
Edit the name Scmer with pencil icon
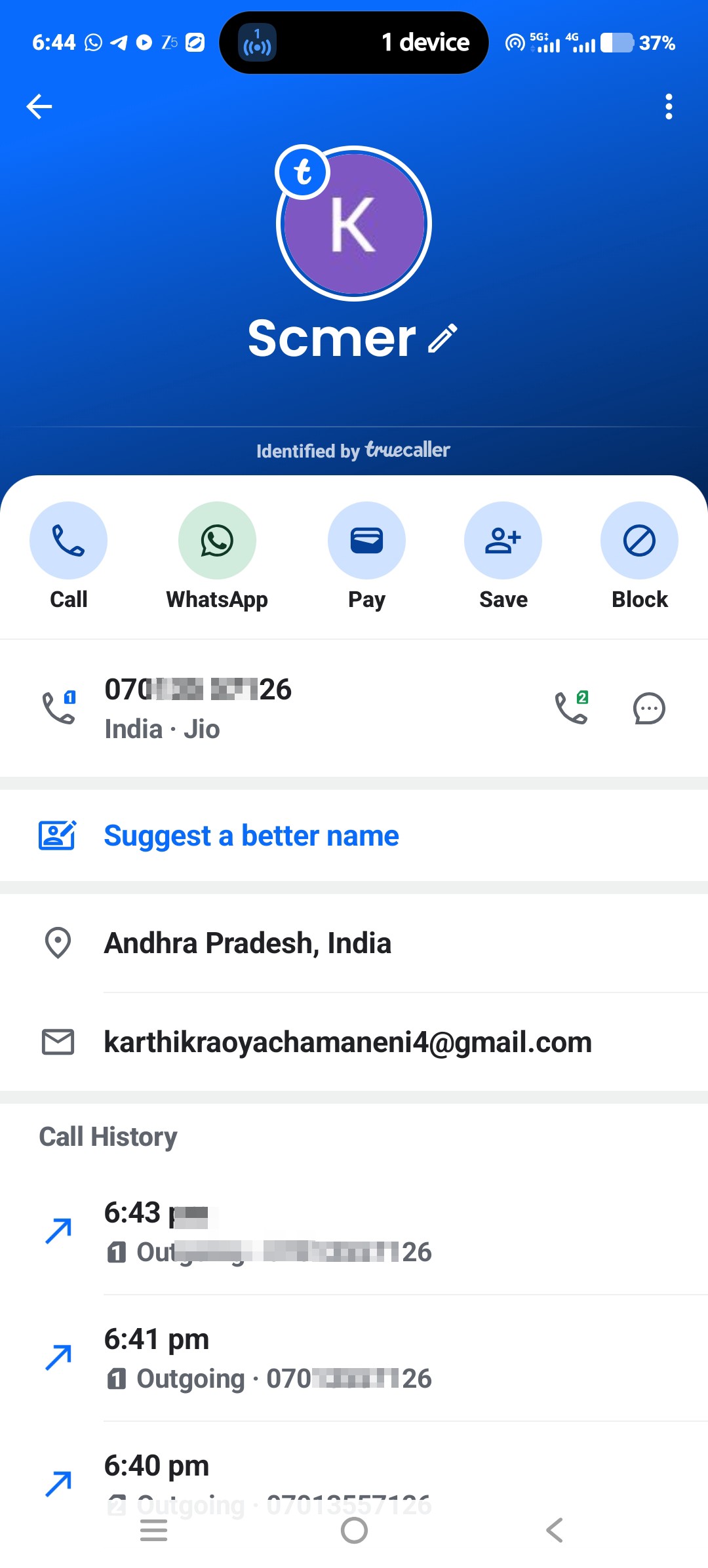(x=443, y=338)
